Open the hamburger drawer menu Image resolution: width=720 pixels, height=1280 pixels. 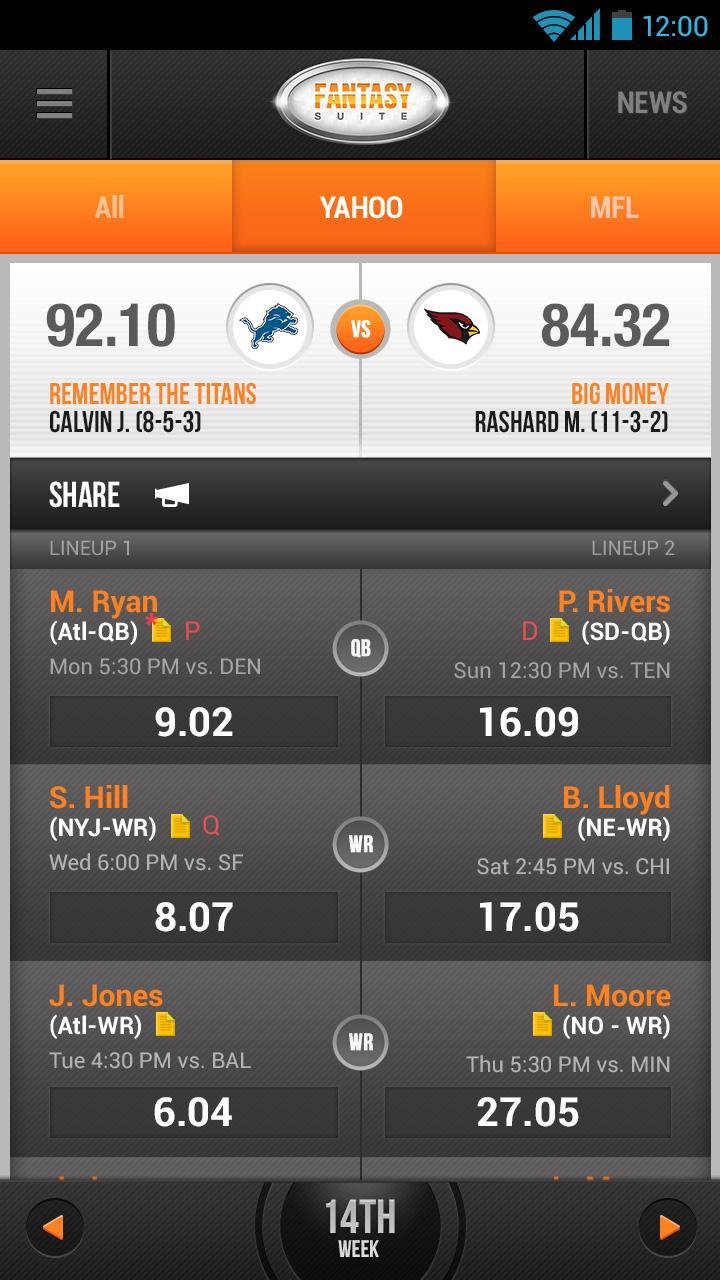click(54, 103)
